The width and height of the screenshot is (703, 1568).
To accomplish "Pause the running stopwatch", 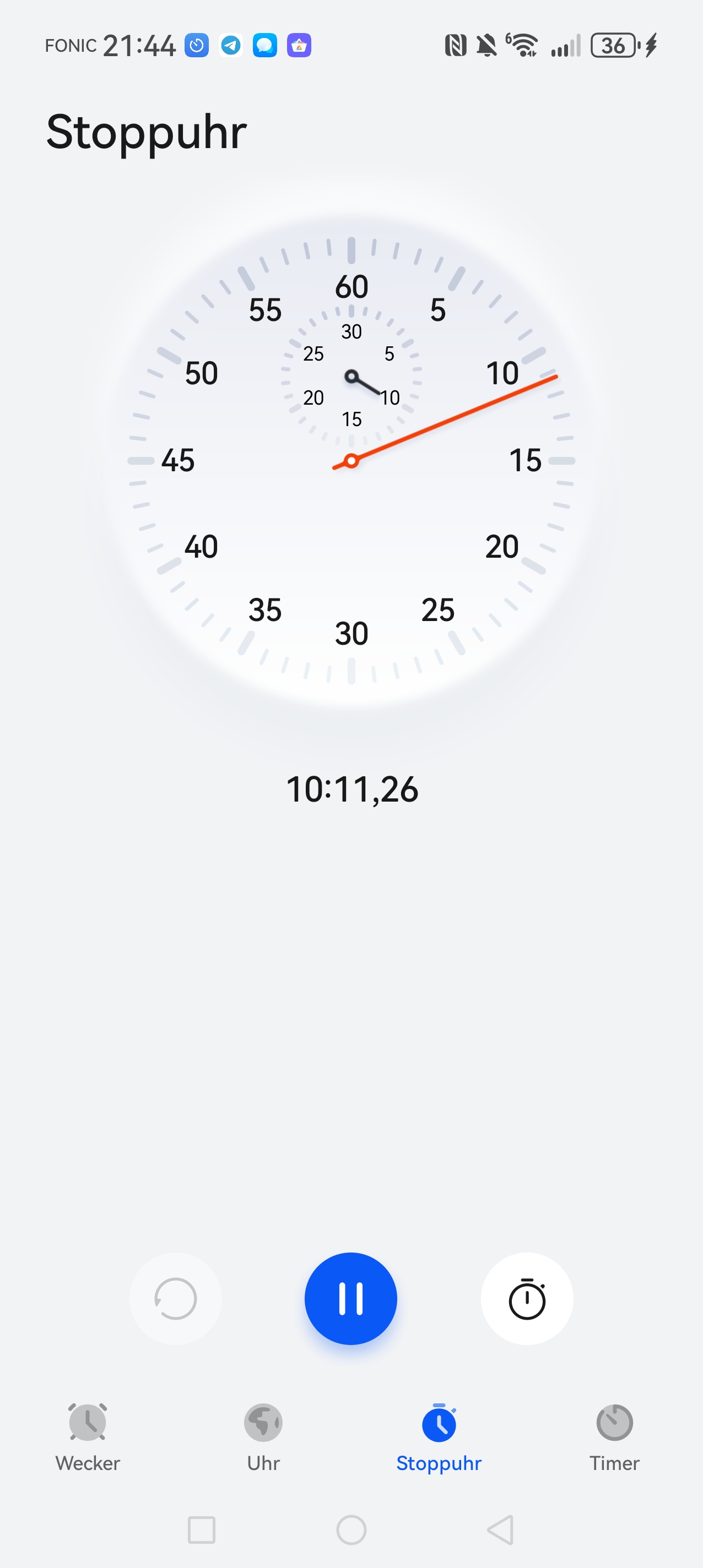I will click(x=351, y=1298).
